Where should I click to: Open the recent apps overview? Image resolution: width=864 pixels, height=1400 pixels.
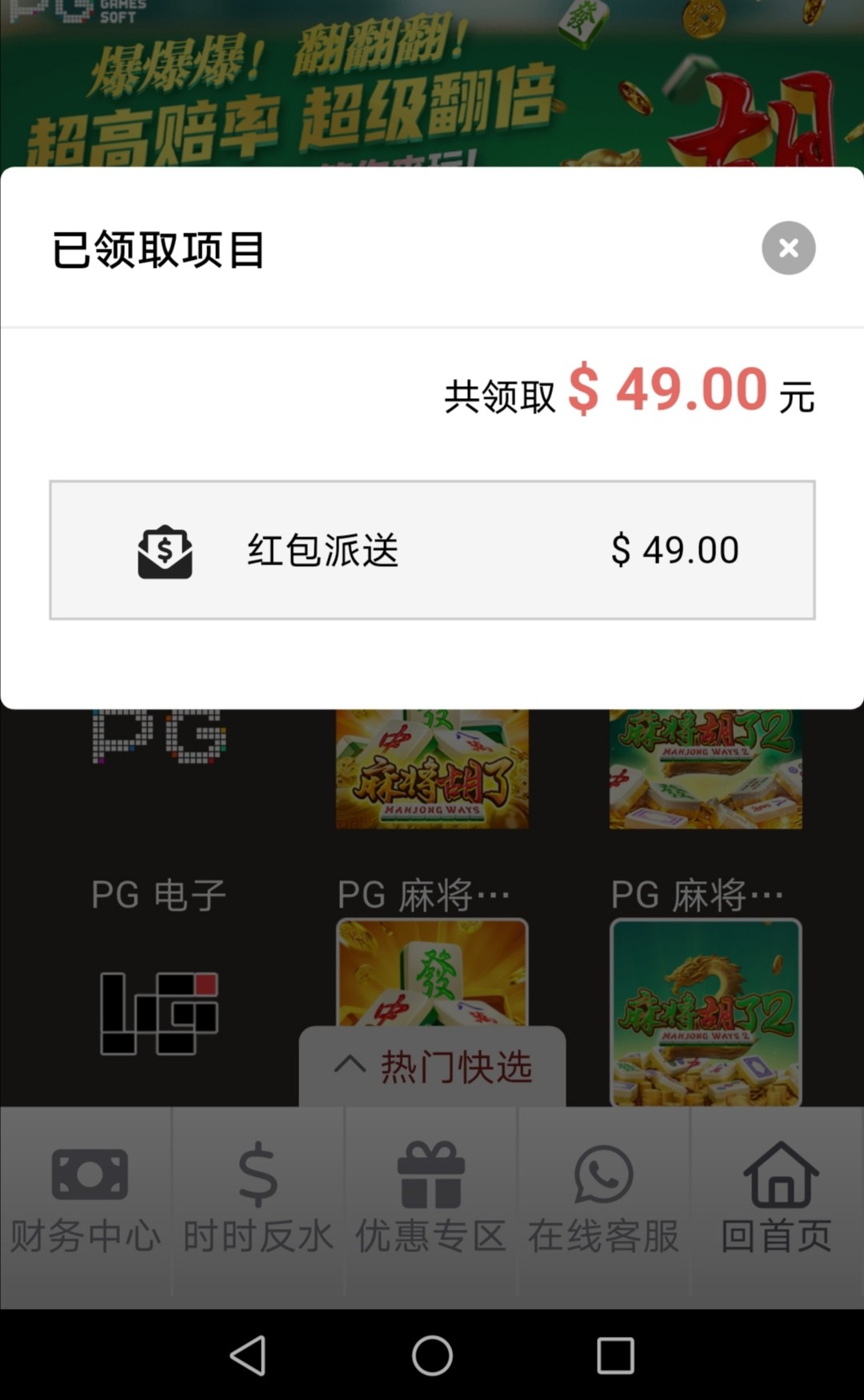(x=615, y=1355)
